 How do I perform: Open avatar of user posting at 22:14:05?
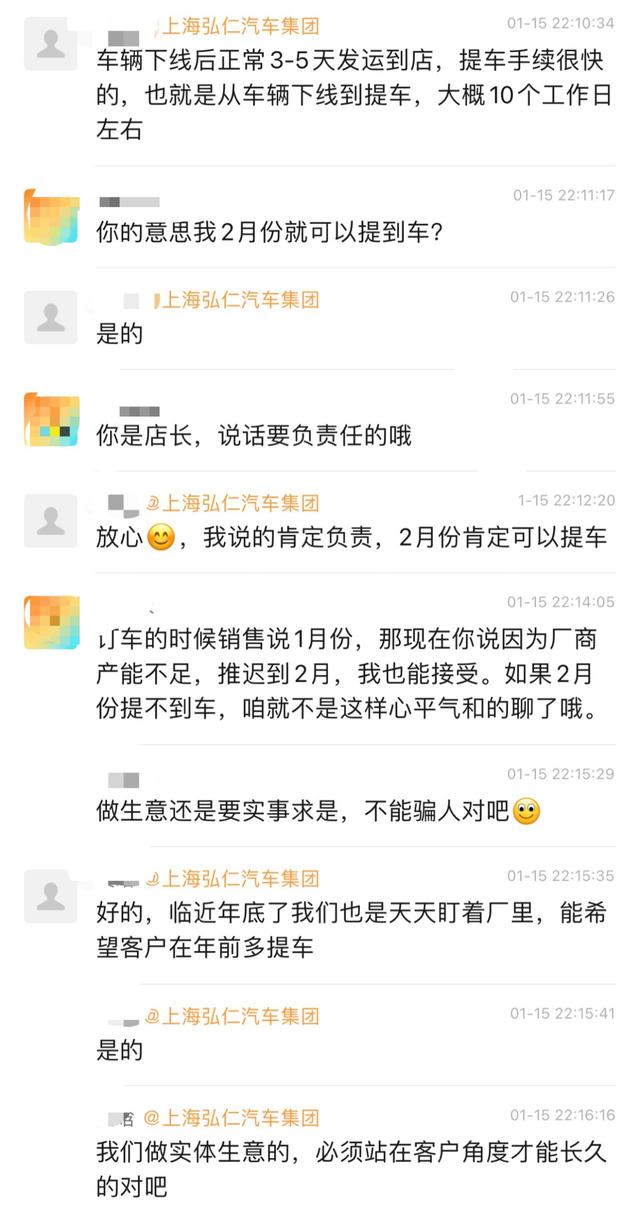click(50, 621)
